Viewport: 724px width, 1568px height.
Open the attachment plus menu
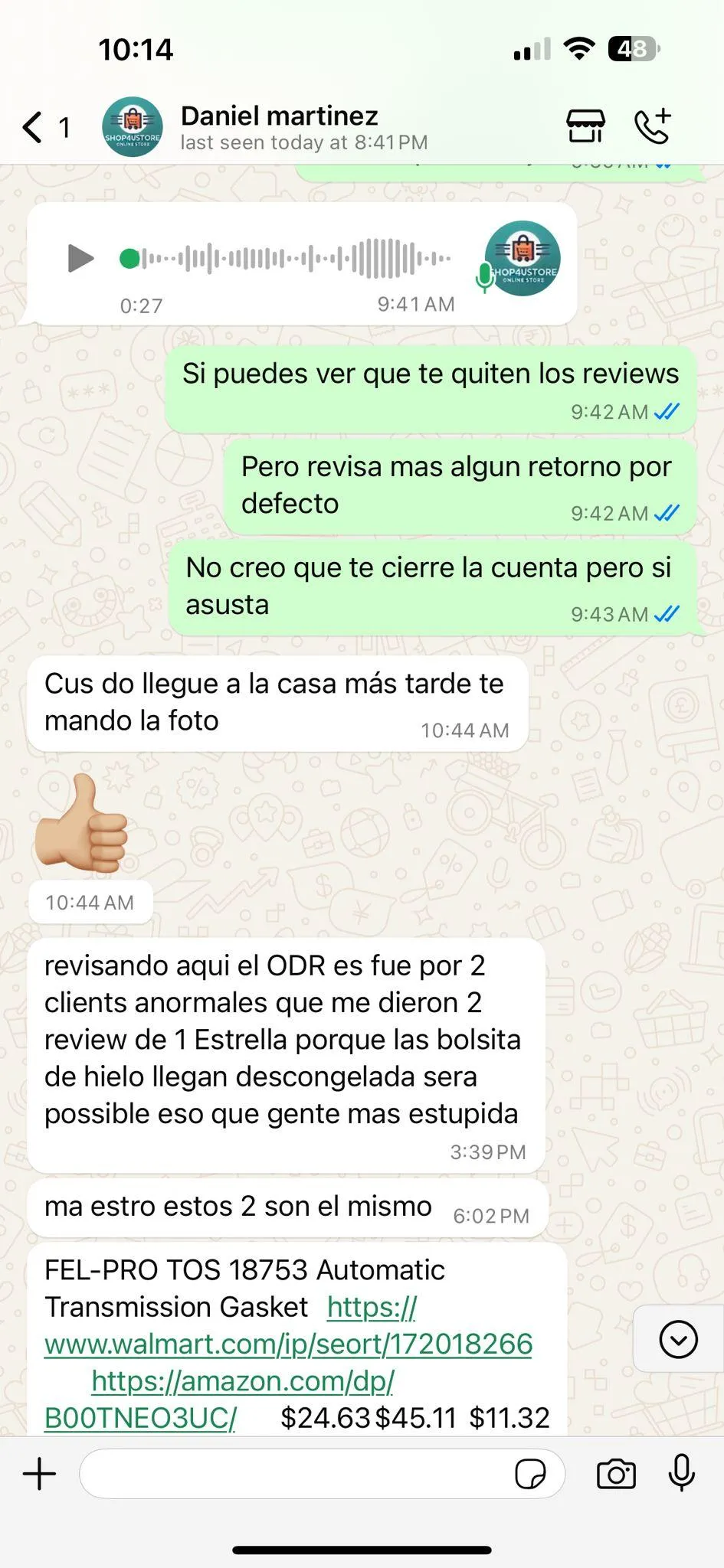click(x=40, y=1474)
